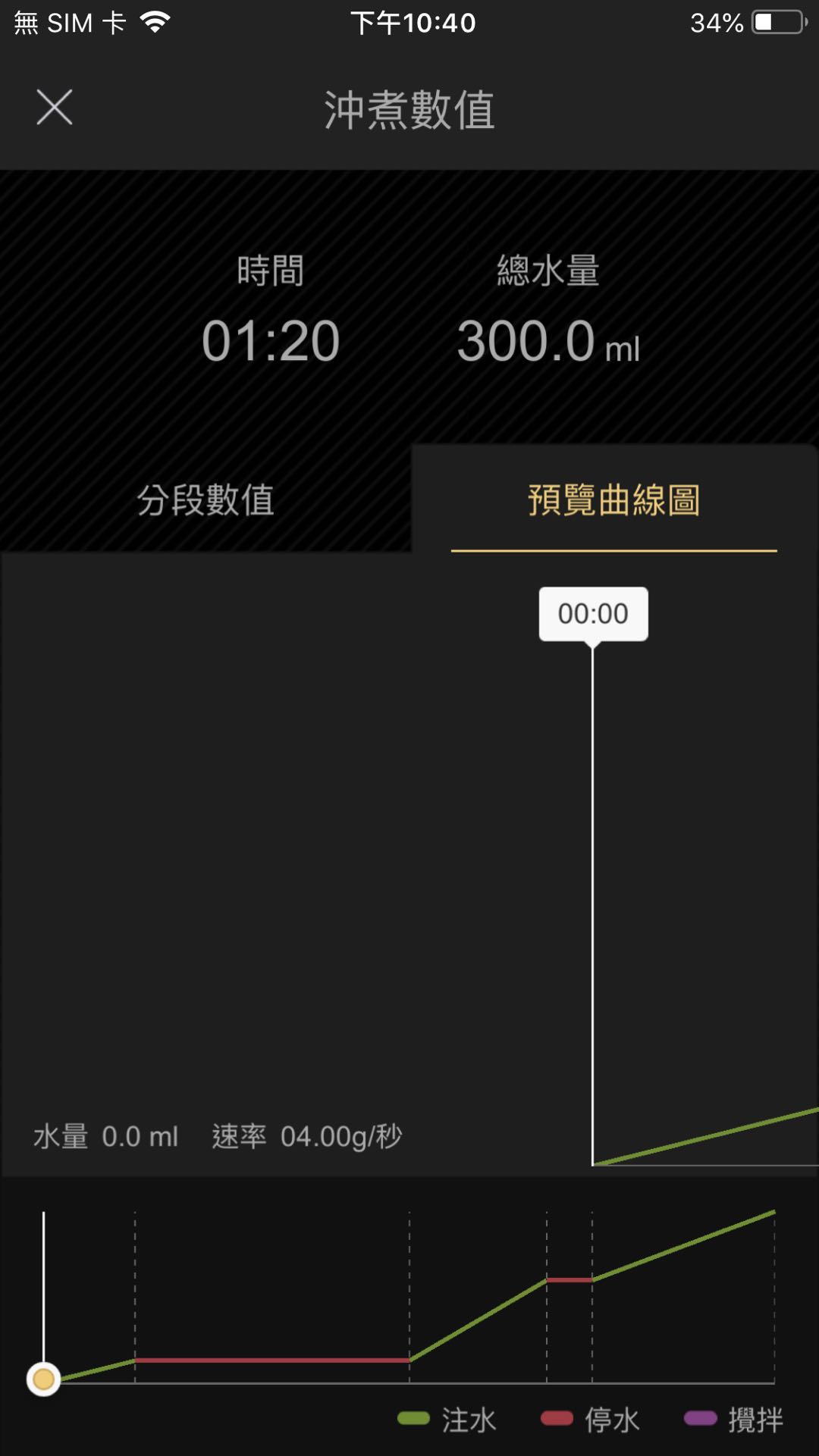Image resolution: width=819 pixels, height=1456 pixels.
Task: Select the 預覽曲線圖 tab
Action: pyautogui.click(x=614, y=499)
